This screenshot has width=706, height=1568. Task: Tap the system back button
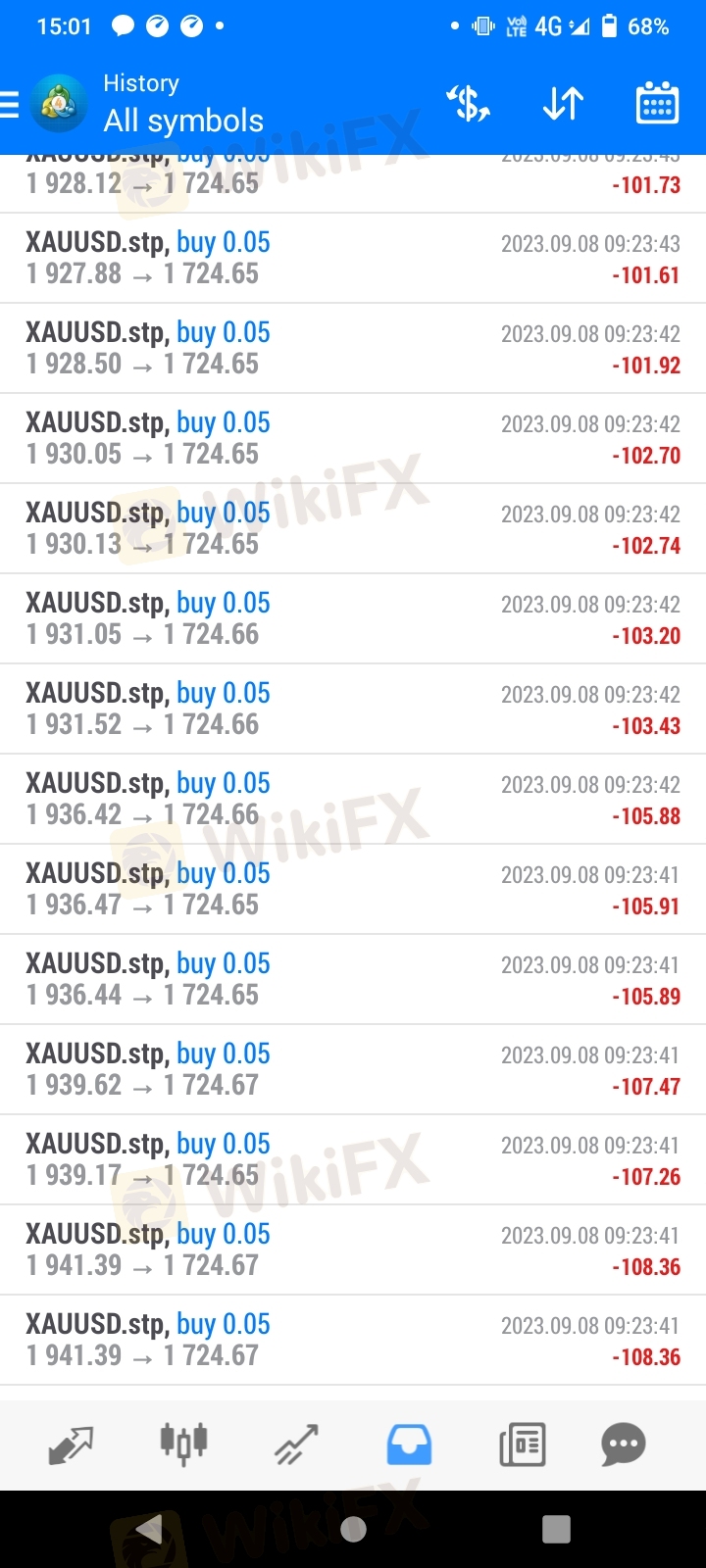pyautogui.click(x=149, y=1529)
